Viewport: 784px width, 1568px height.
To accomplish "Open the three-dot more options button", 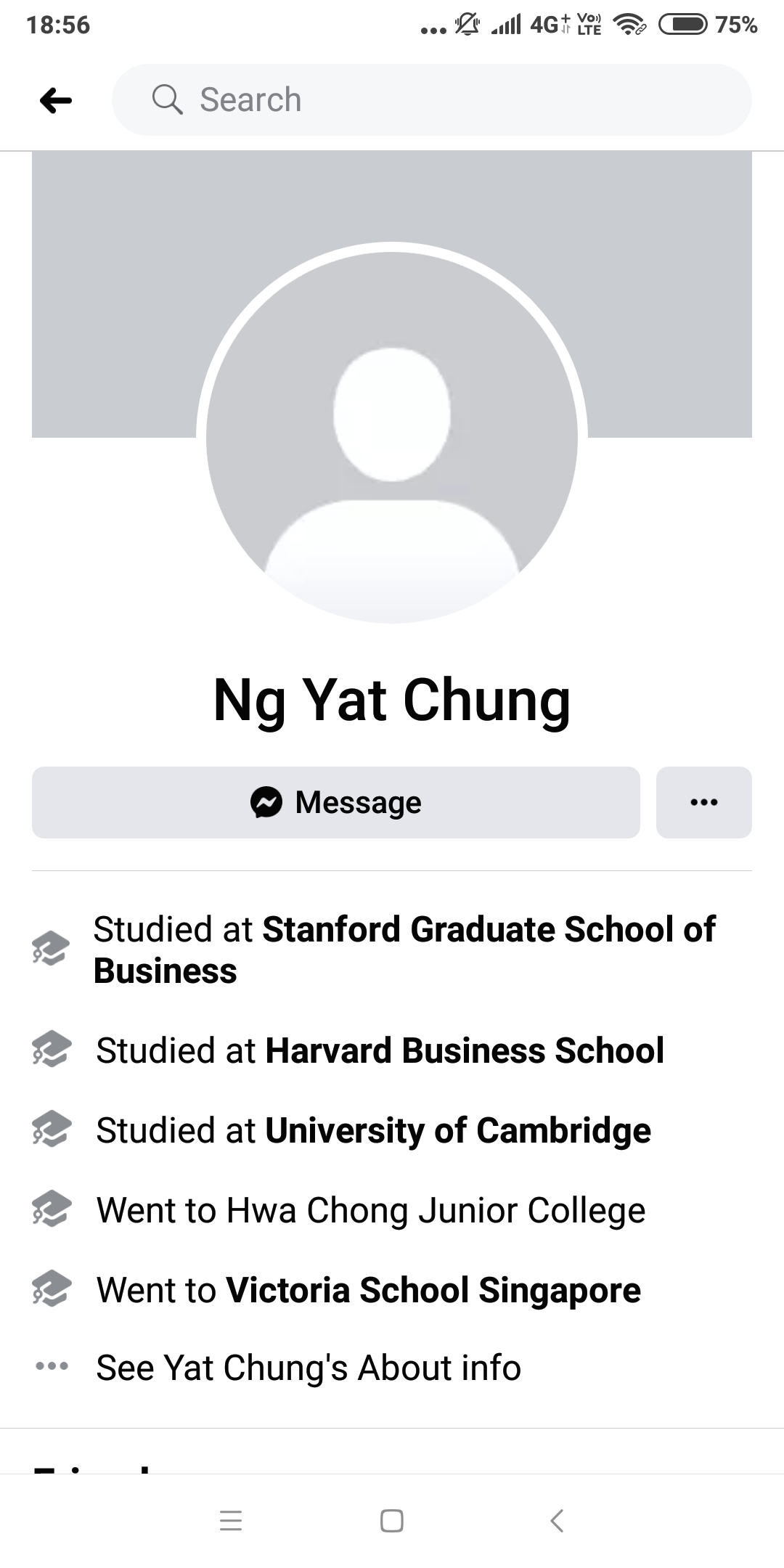I will [704, 802].
